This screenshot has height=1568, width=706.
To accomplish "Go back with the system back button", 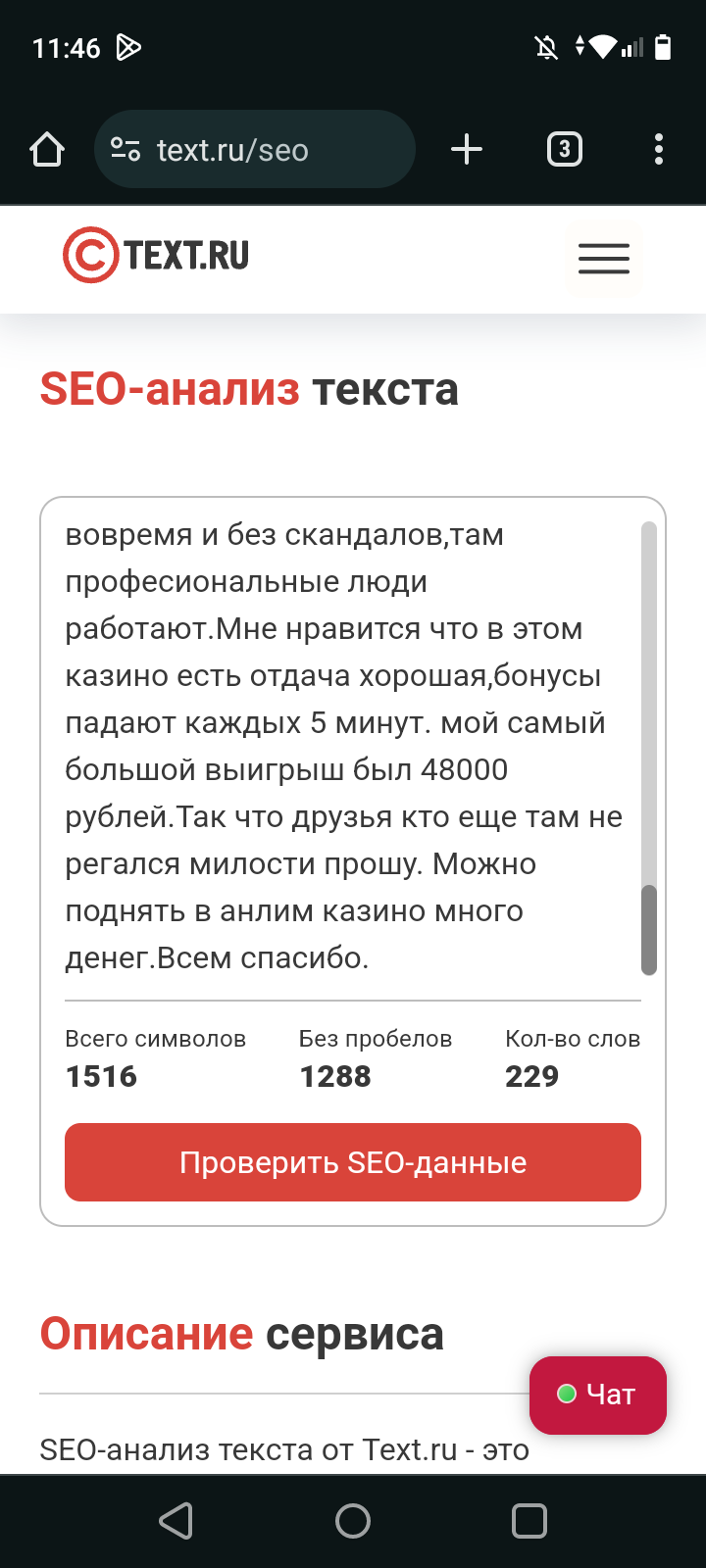I will (x=176, y=1521).
